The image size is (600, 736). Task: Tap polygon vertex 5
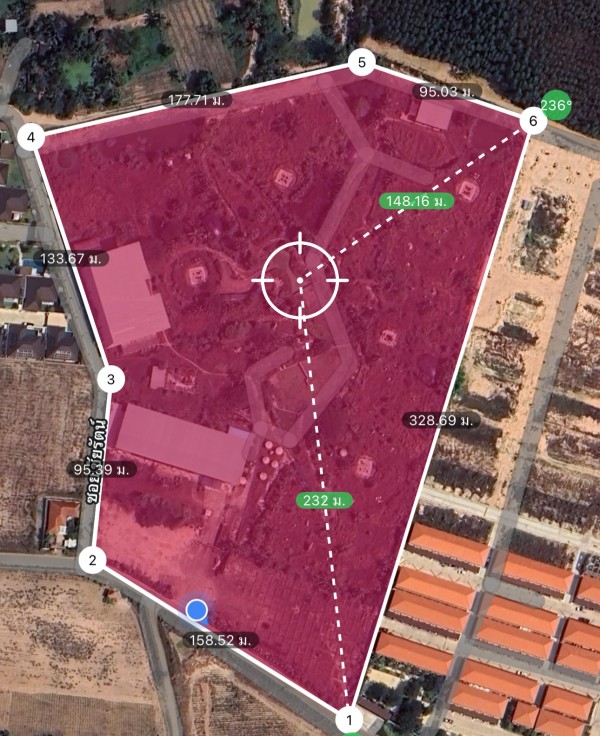362,63
